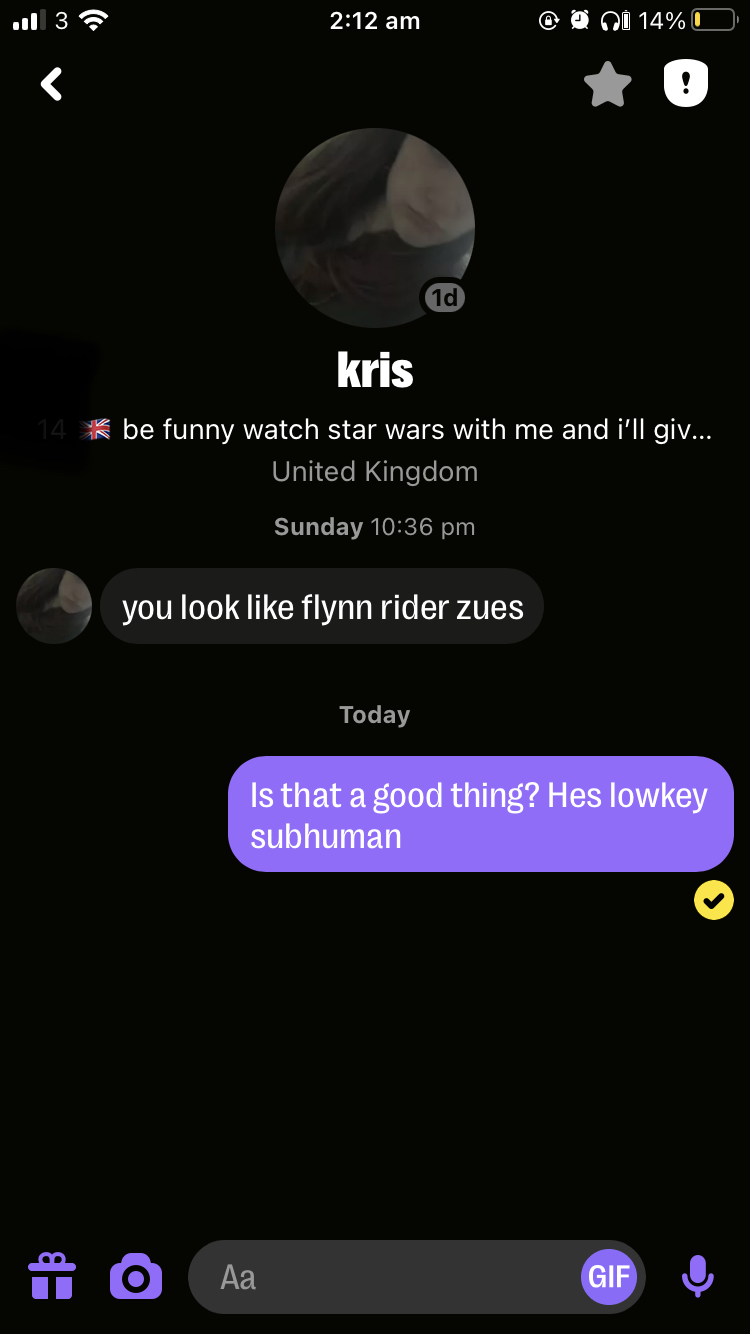The width and height of the screenshot is (750, 1334).
Task: Tap the small avatar beside kris's message
Action: [x=54, y=606]
